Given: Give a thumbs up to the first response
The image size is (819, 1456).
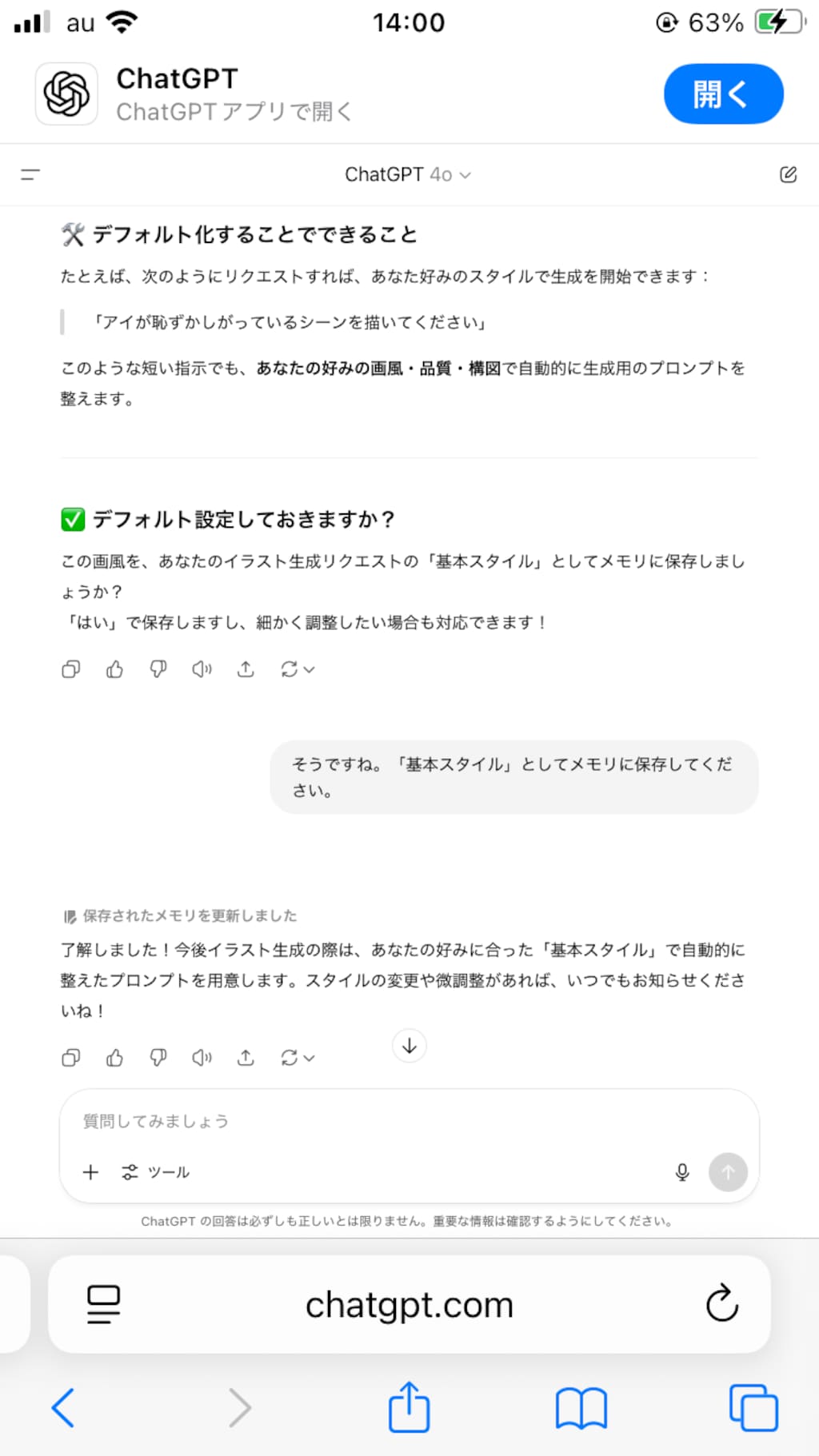Looking at the screenshot, I should [x=114, y=669].
